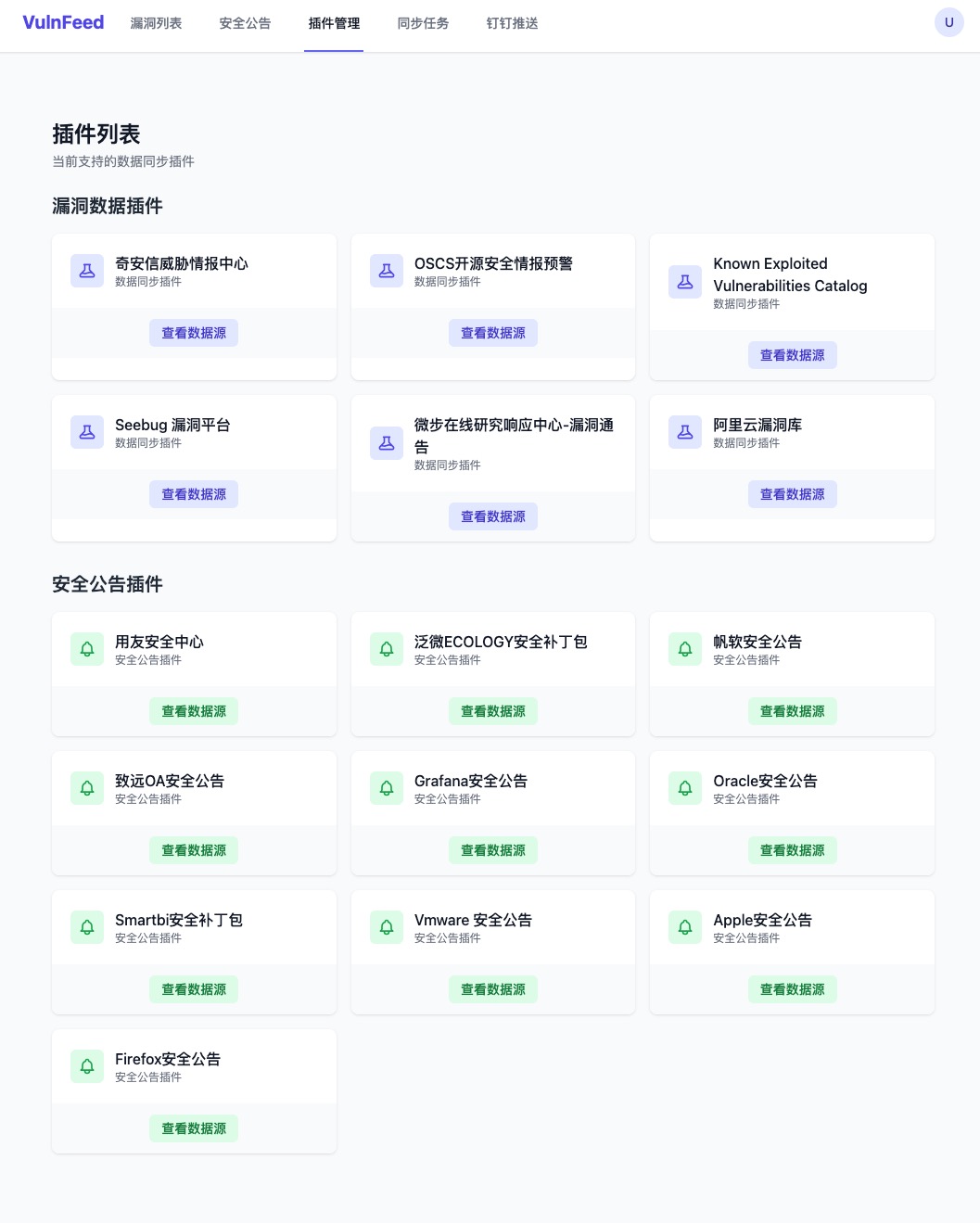Viewport: 980px width, 1223px height.
Task: View data source for 用友安全中心
Action: tap(194, 711)
